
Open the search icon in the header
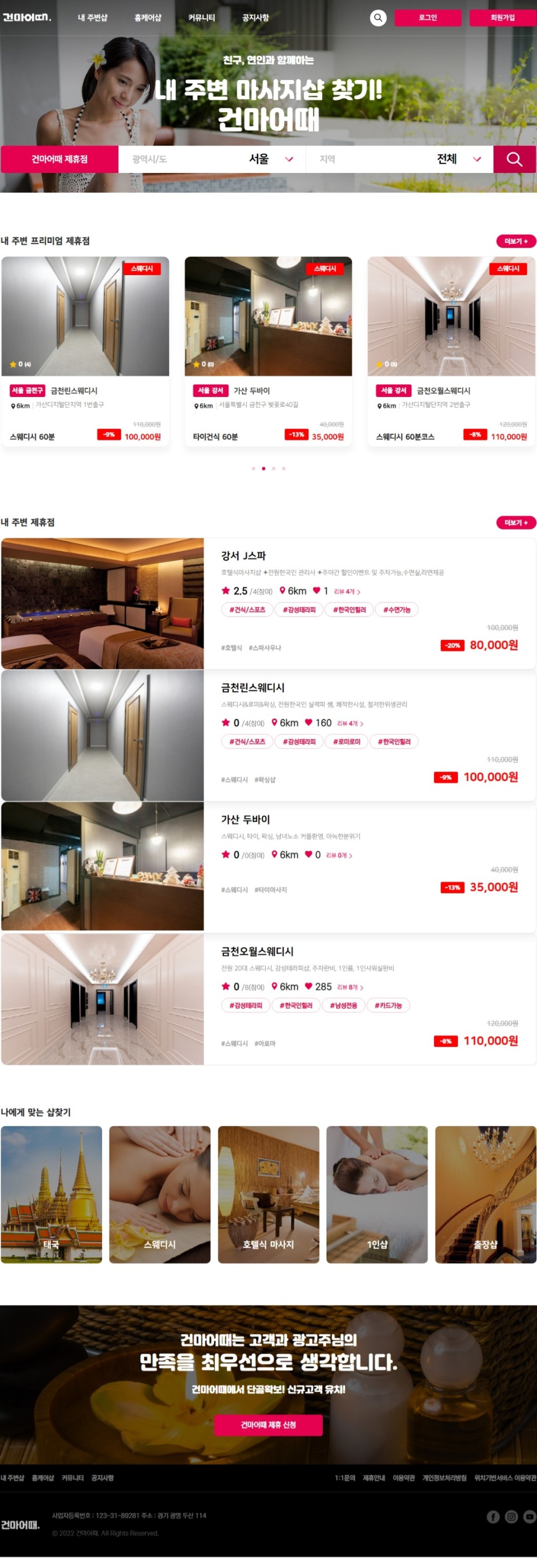[x=378, y=18]
